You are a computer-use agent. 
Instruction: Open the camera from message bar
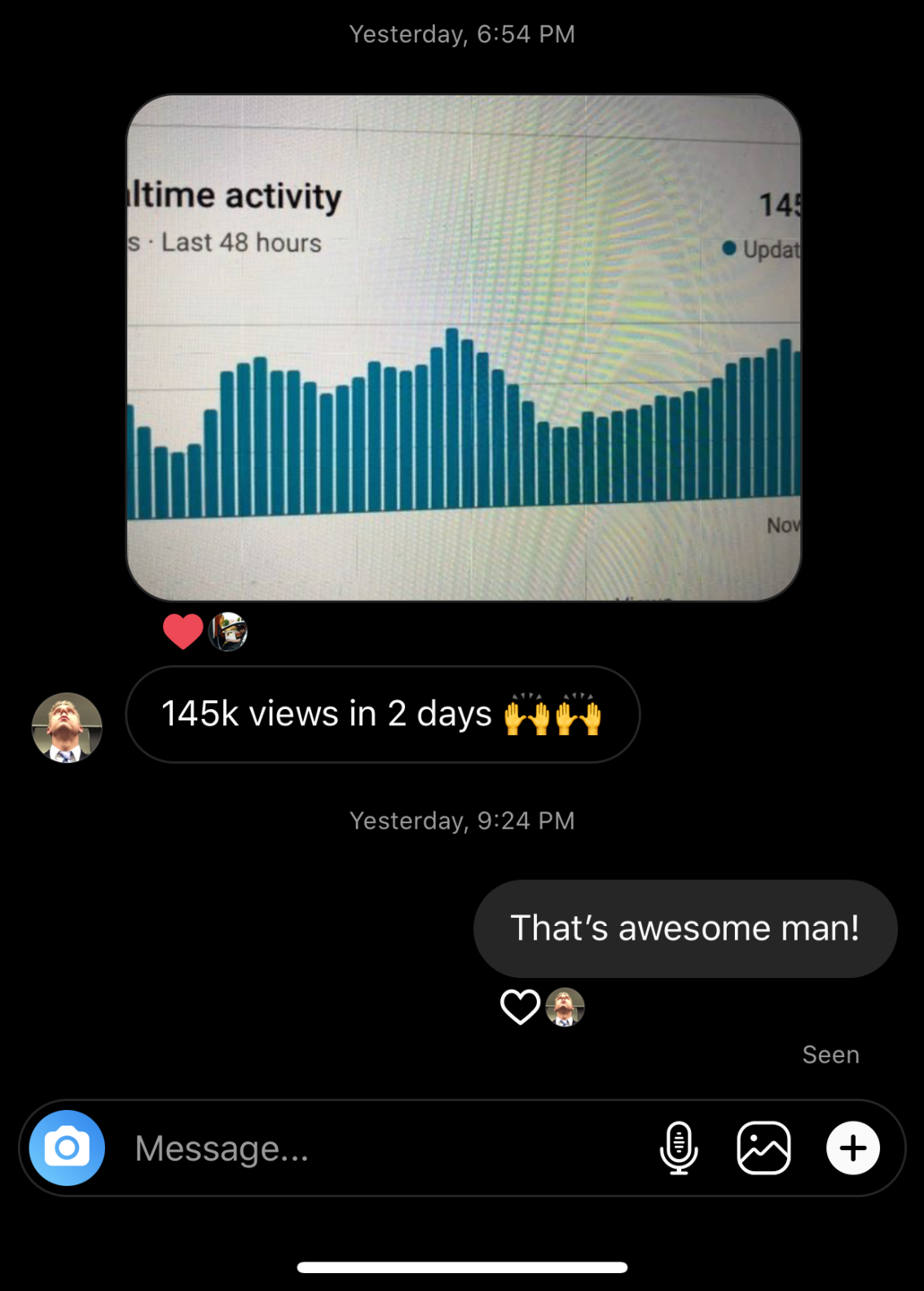66,1148
